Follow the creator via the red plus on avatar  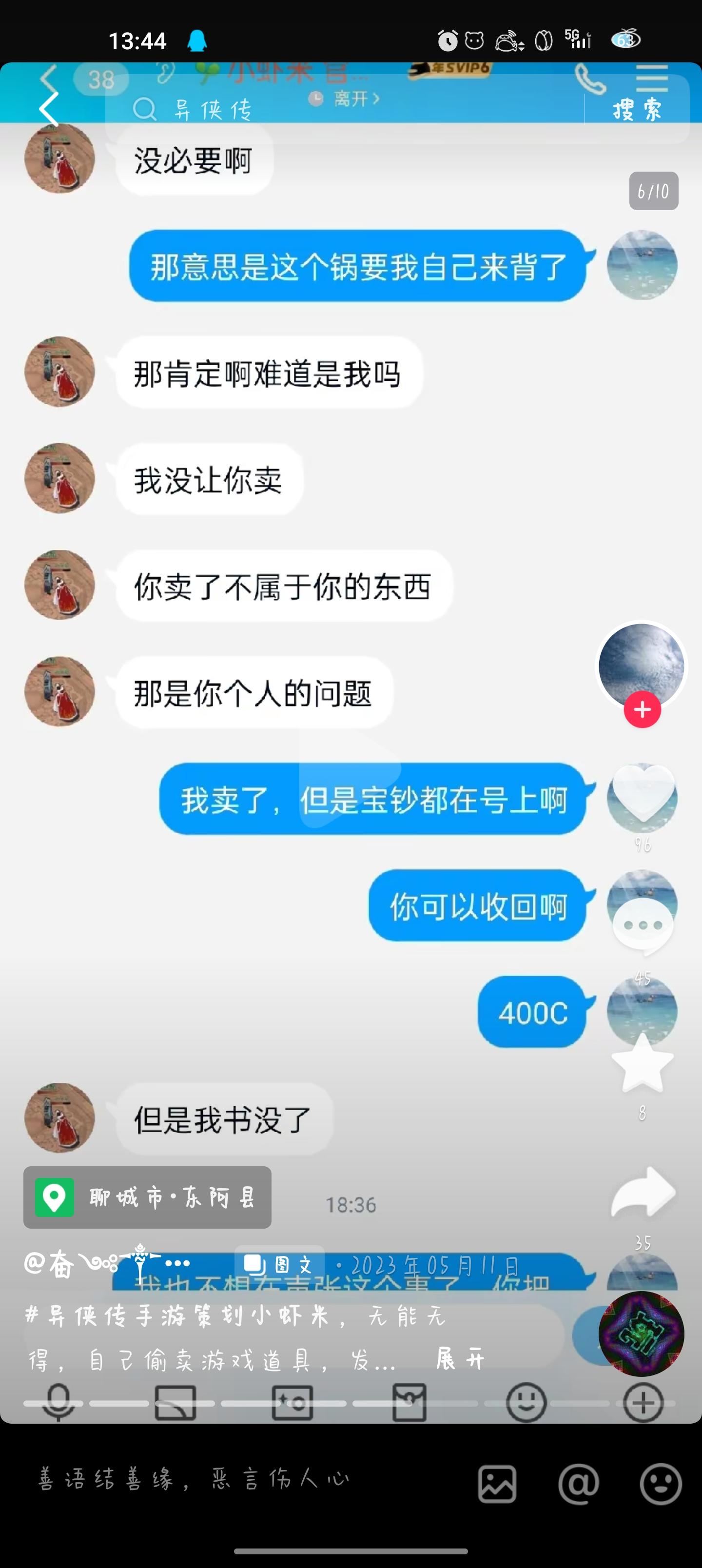coord(643,708)
